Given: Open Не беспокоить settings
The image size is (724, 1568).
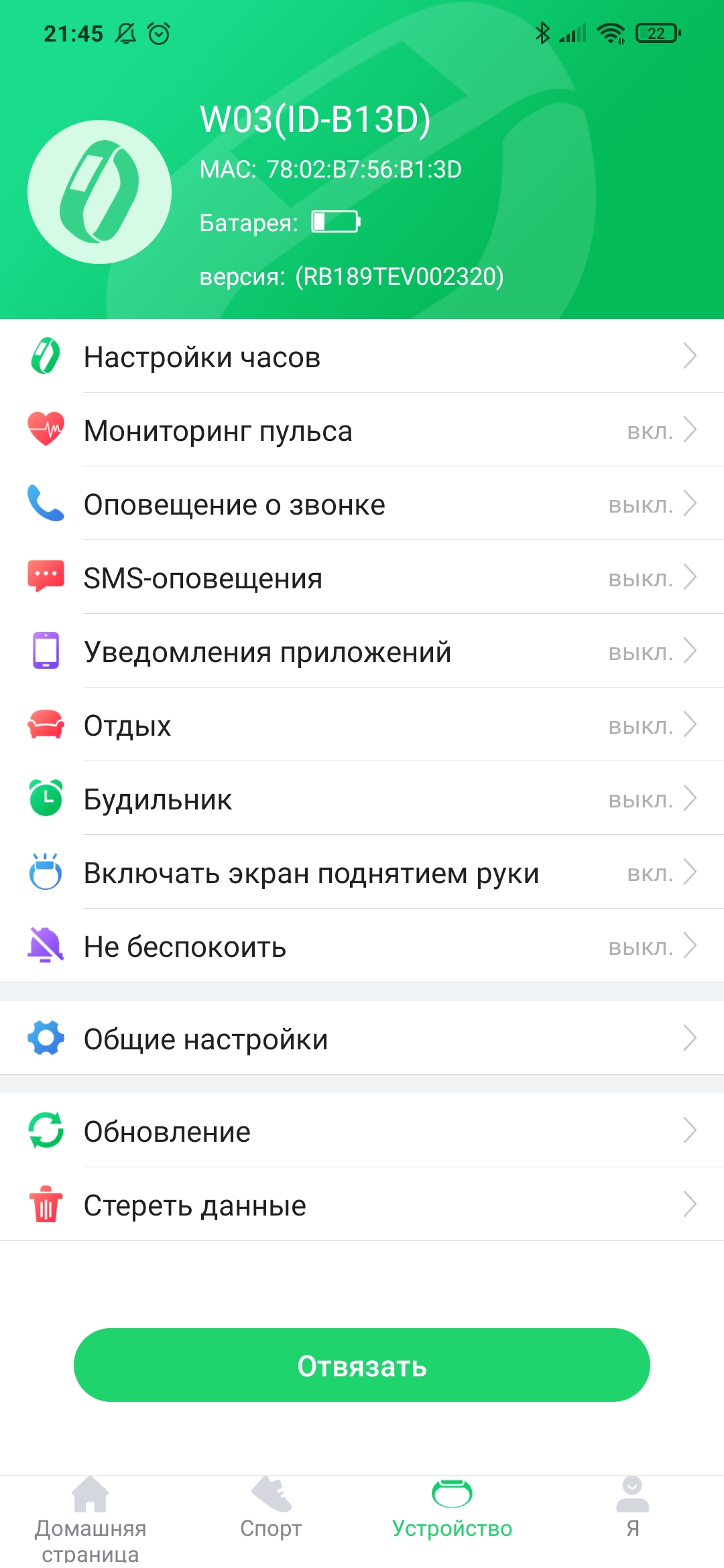Looking at the screenshot, I should 362,946.
